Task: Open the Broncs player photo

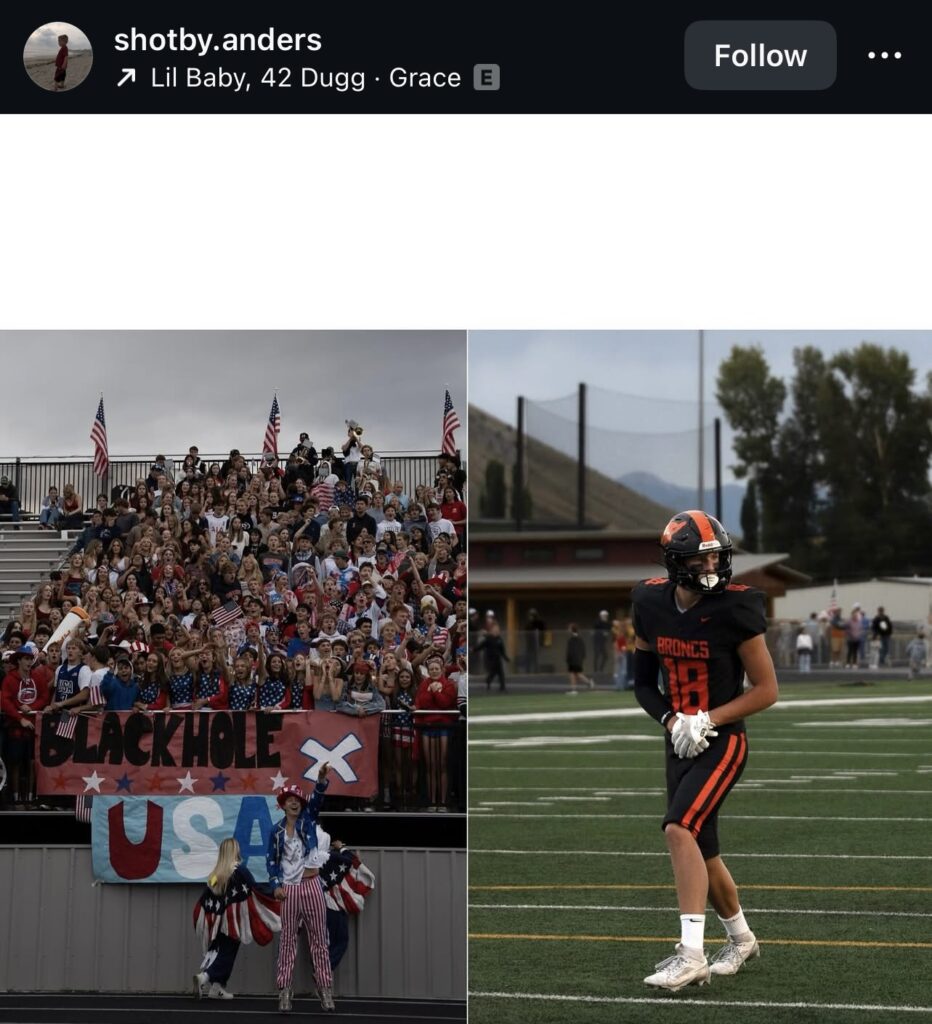Action: coord(700,676)
